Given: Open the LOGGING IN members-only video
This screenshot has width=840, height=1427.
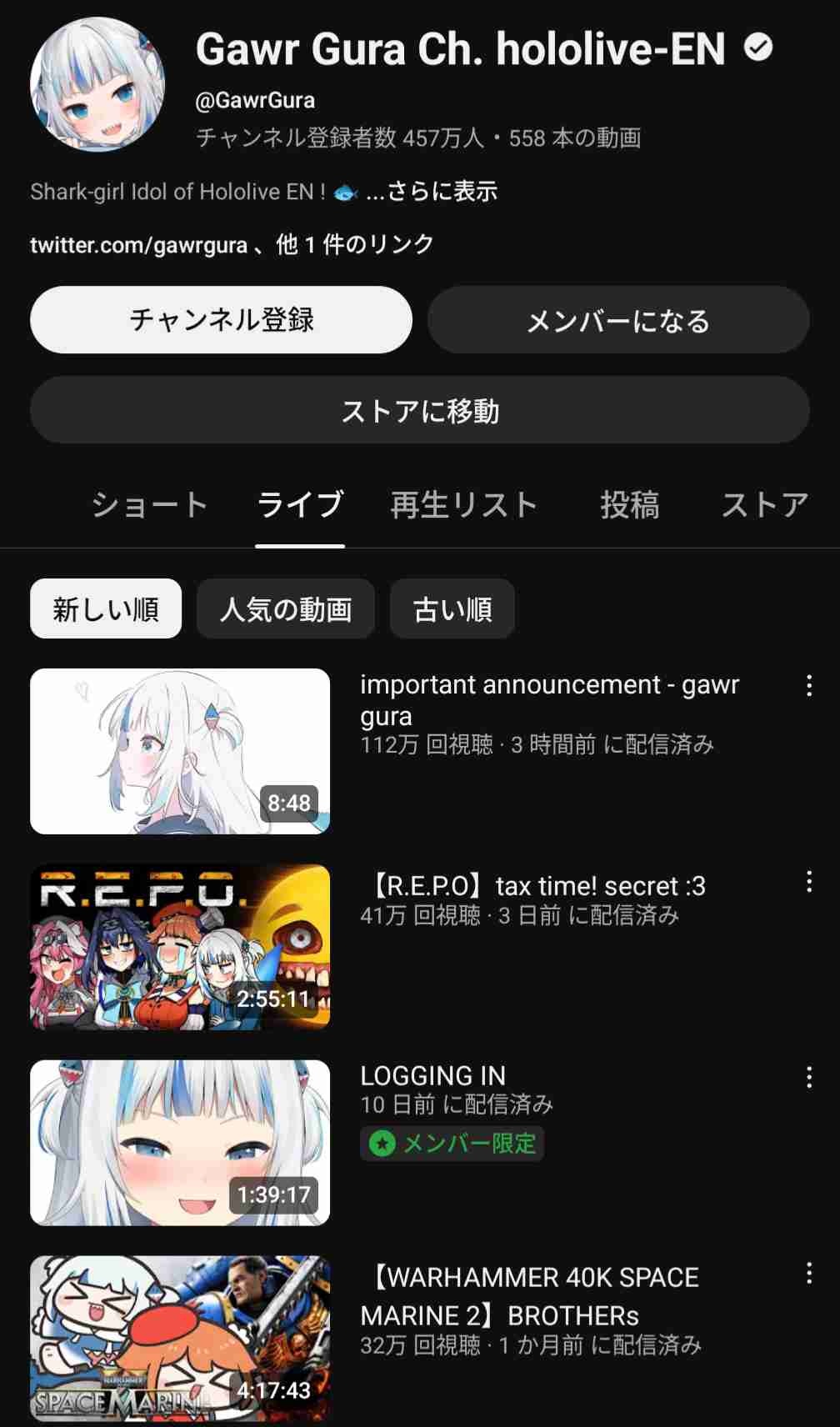Looking at the screenshot, I should (x=180, y=1143).
